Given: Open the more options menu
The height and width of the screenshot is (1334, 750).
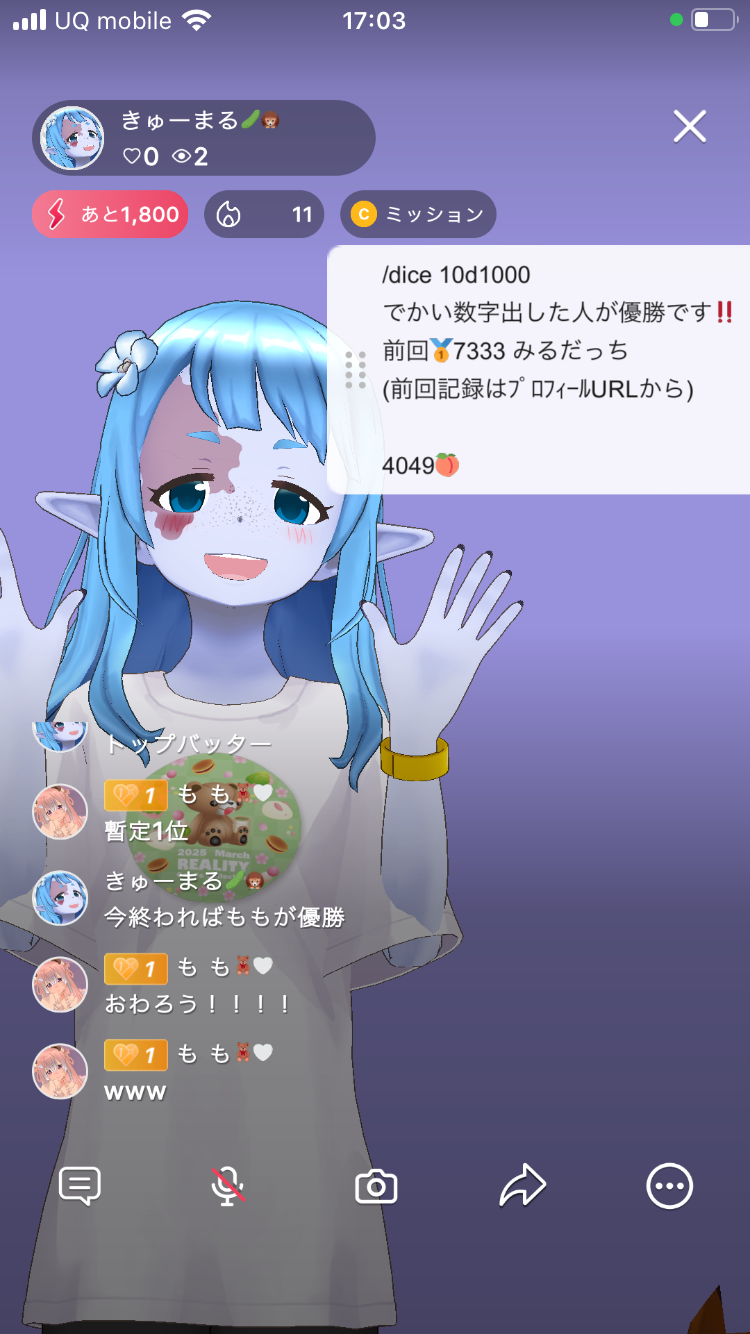Looking at the screenshot, I should click(669, 1186).
